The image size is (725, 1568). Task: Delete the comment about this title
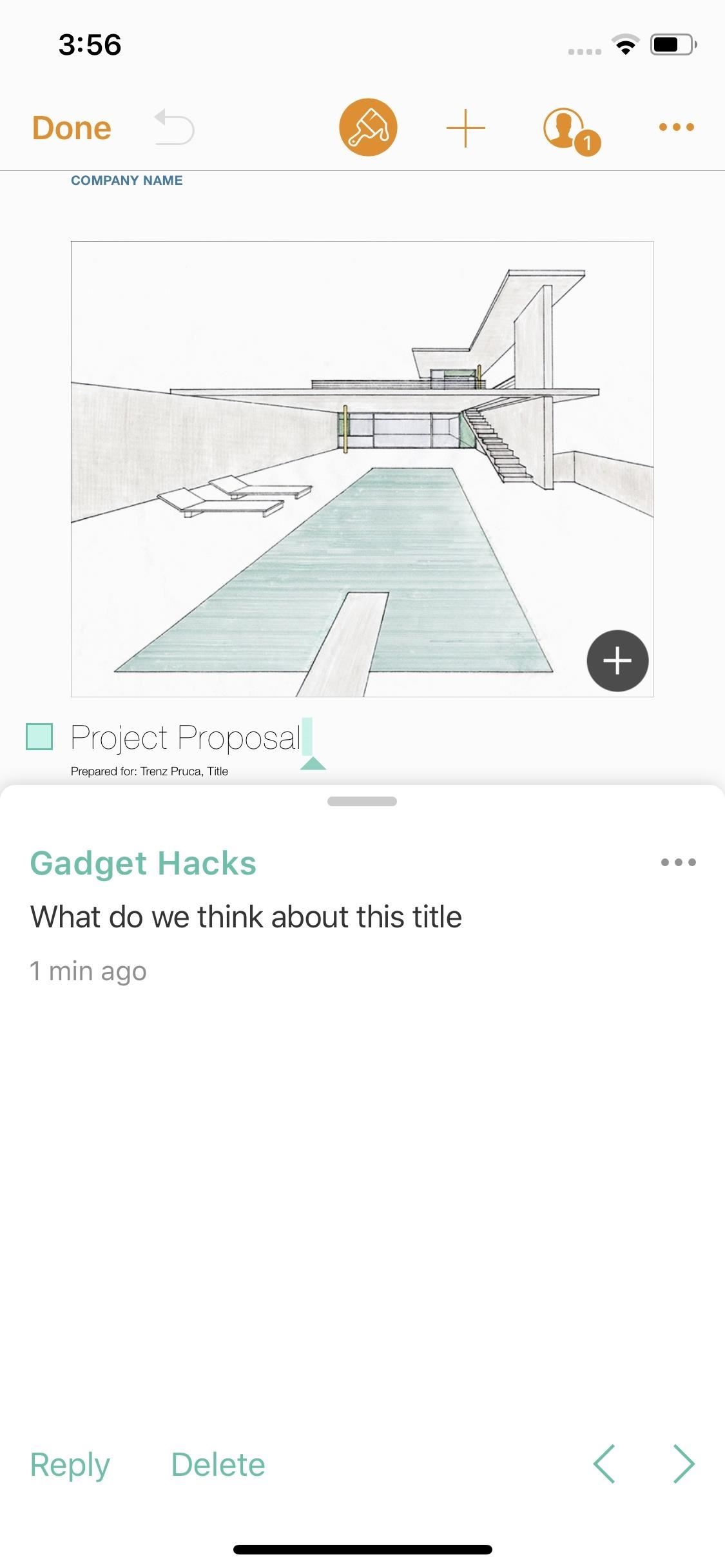coord(218,1464)
